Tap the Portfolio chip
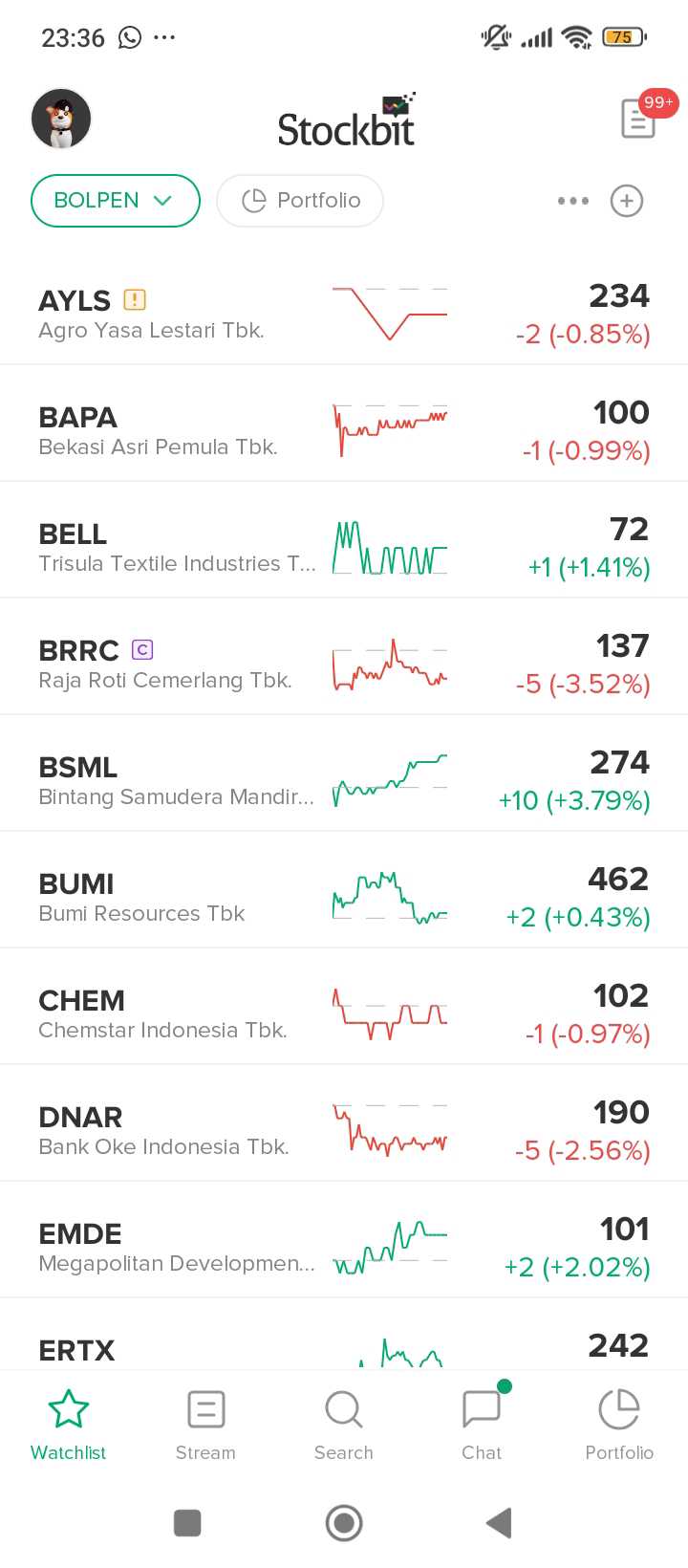The height and width of the screenshot is (1568, 688). pos(300,201)
